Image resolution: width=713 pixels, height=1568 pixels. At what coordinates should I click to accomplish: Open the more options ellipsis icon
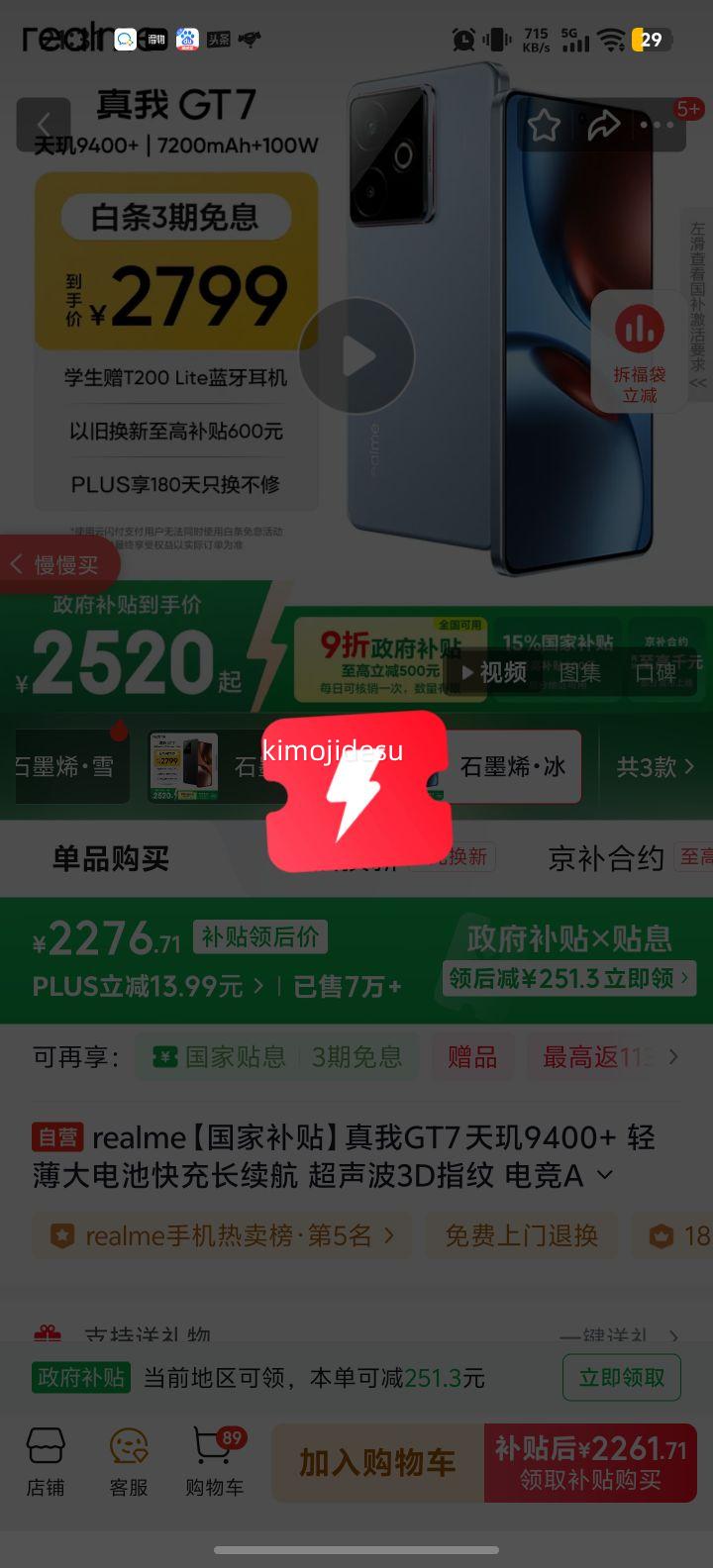[657, 125]
